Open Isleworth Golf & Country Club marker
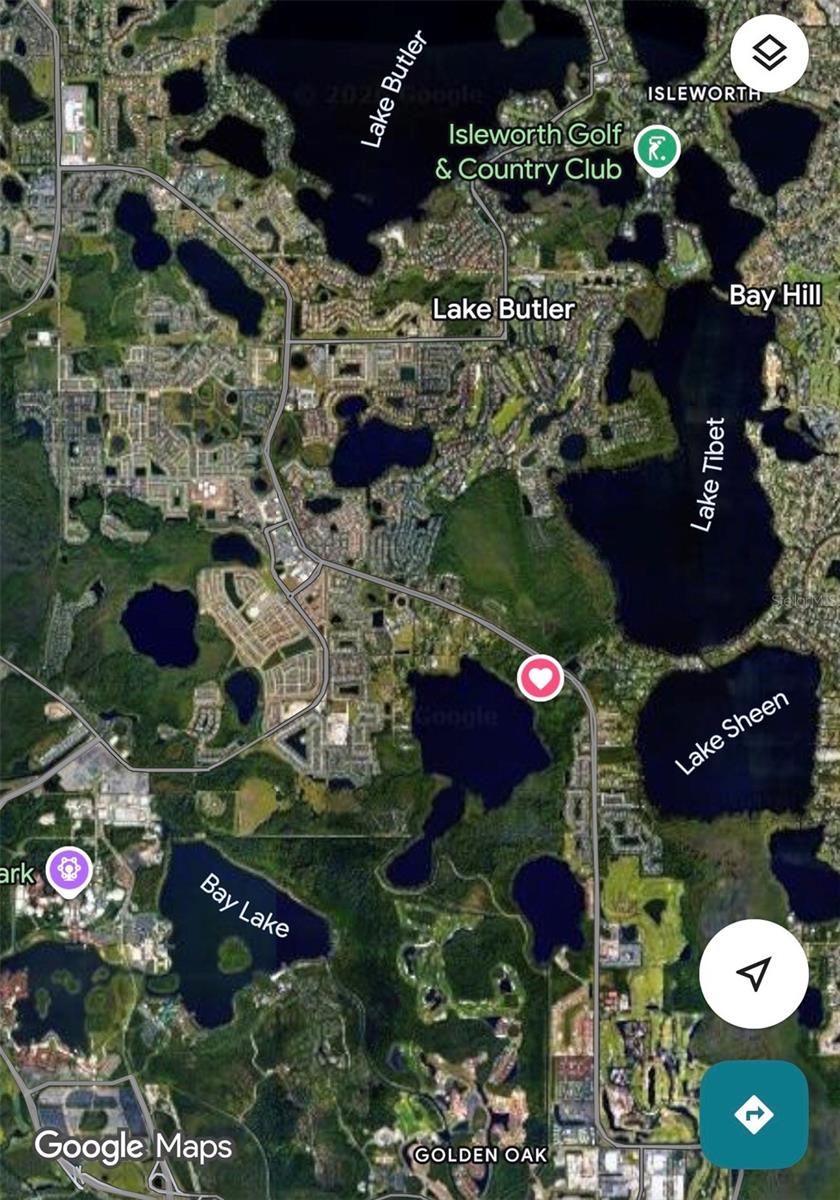Viewport: 840px width, 1200px height. (x=657, y=151)
